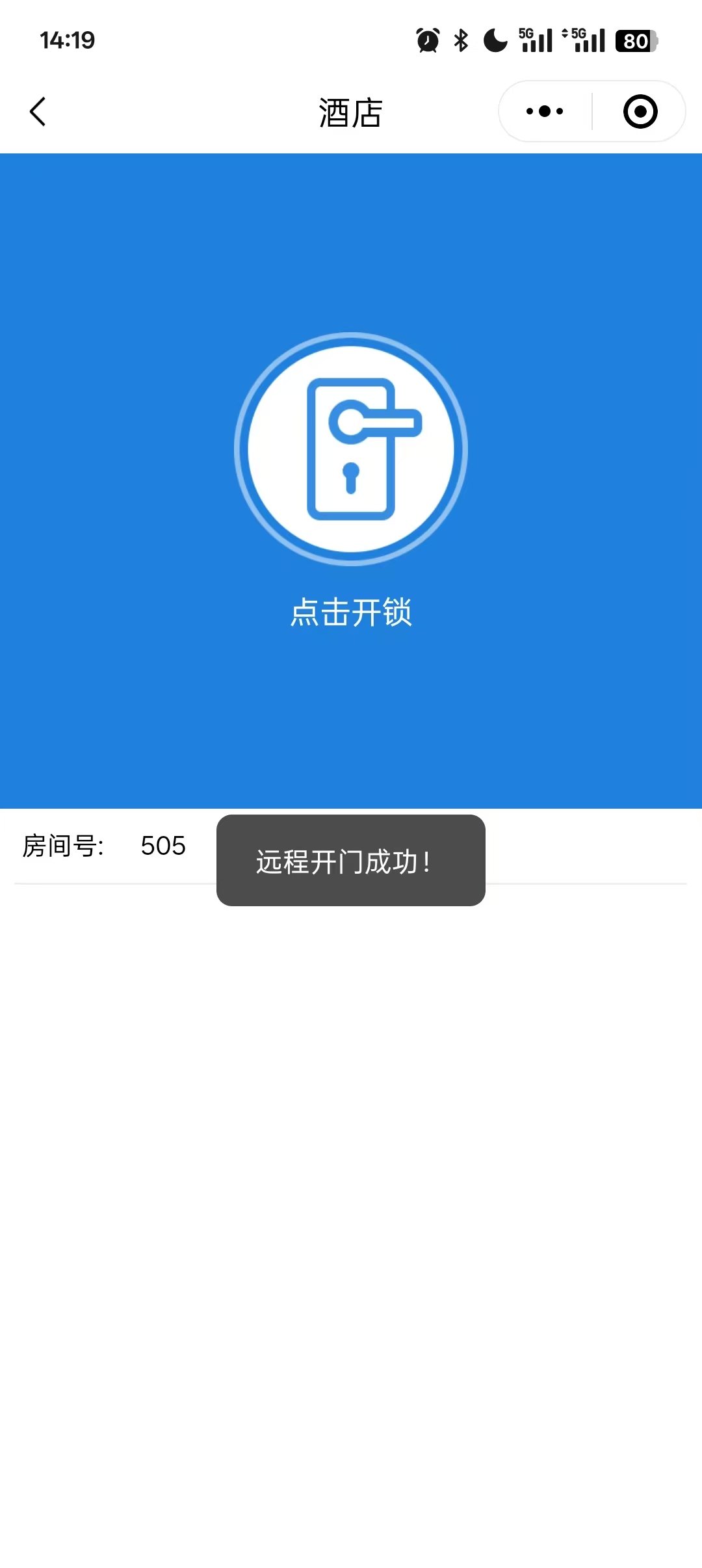The width and height of the screenshot is (702, 1568).
Task: Open the mini-program more options menu
Action: pyautogui.click(x=543, y=111)
